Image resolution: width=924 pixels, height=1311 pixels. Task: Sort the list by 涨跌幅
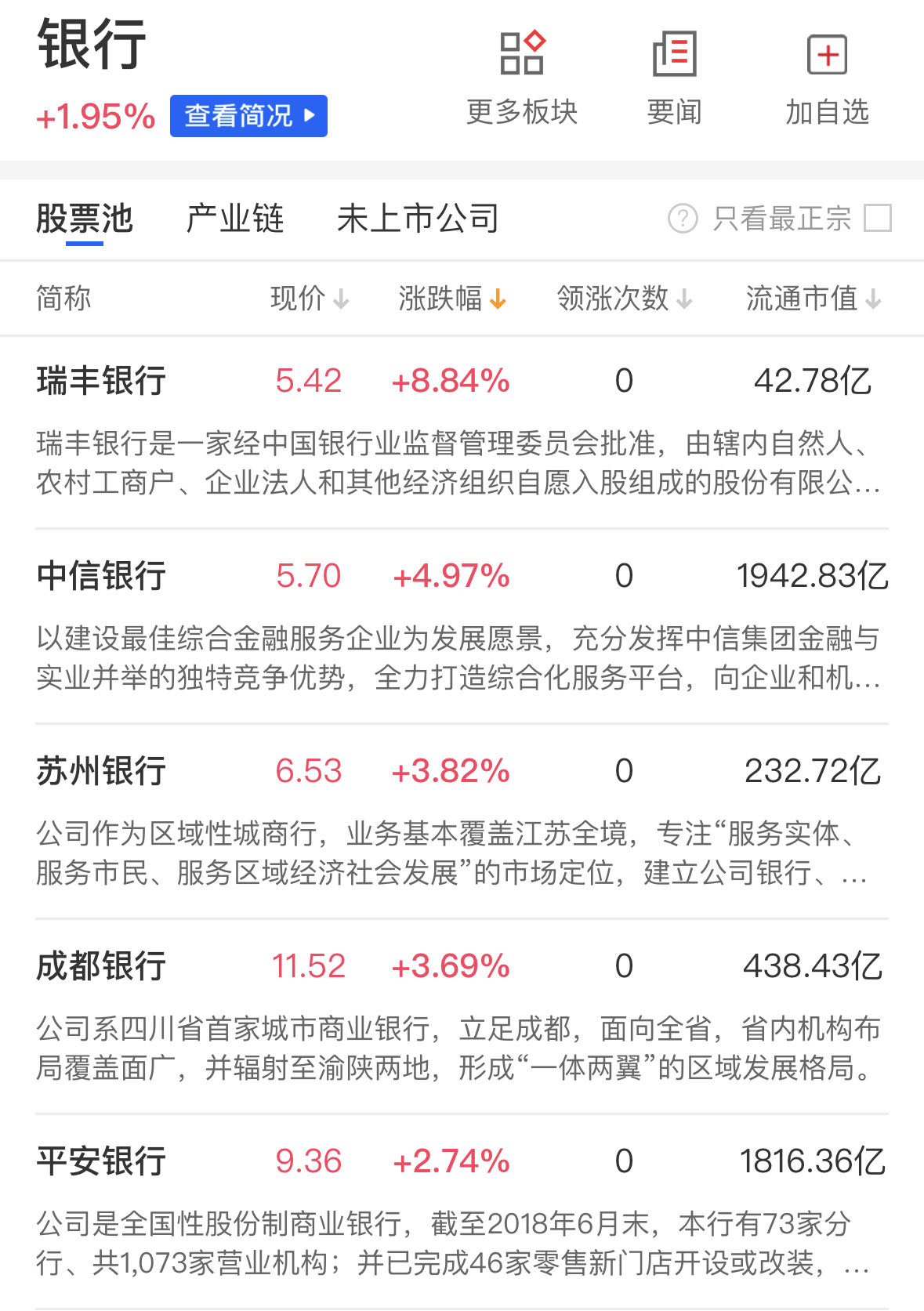(x=452, y=299)
